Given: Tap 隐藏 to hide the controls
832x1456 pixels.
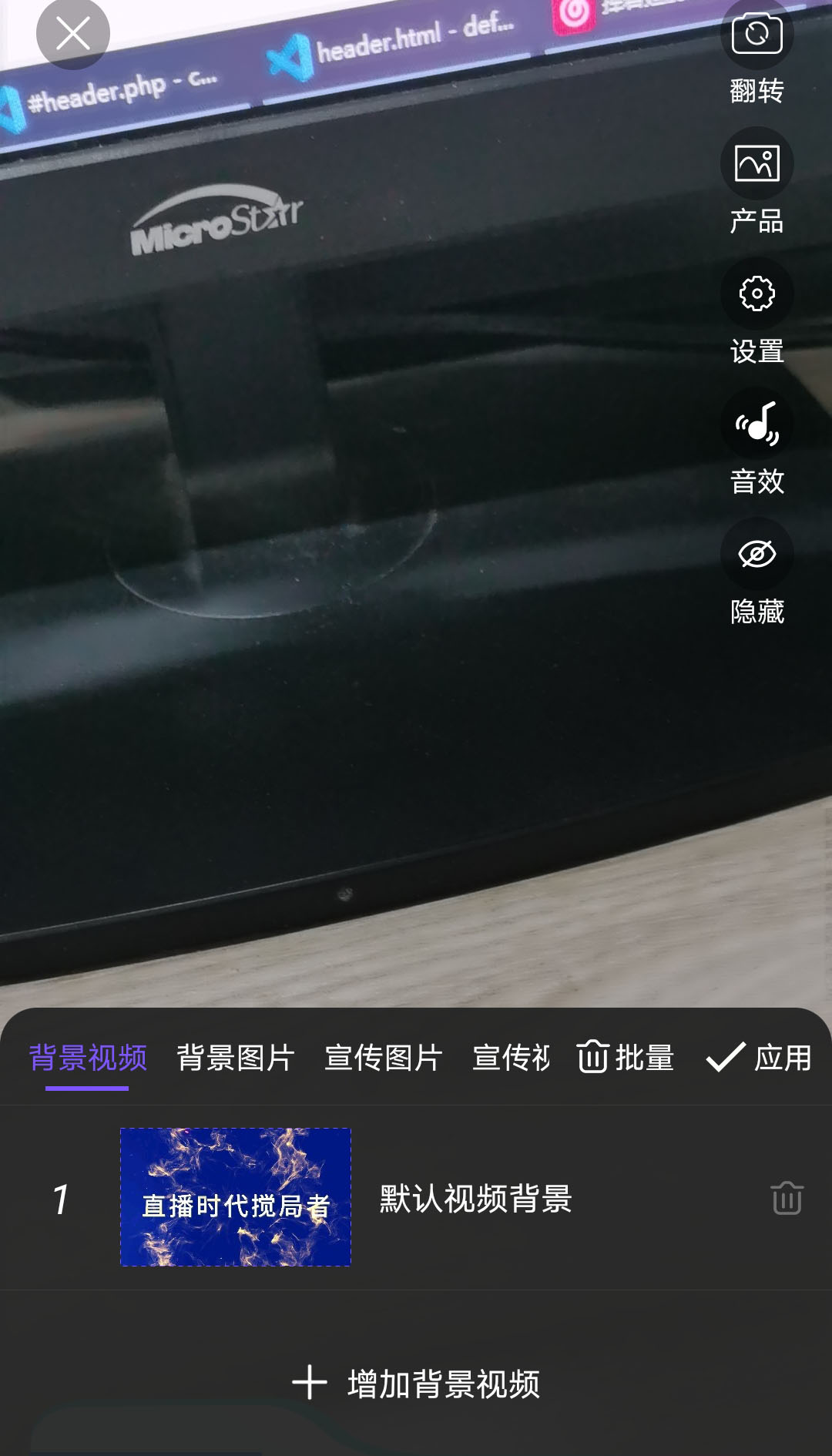Looking at the screenshot, I should 757,555.
